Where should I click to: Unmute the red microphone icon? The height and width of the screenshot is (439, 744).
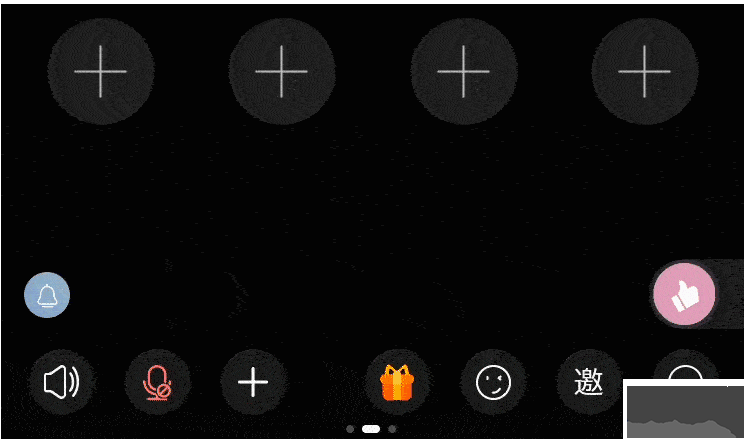coord(157,382)
